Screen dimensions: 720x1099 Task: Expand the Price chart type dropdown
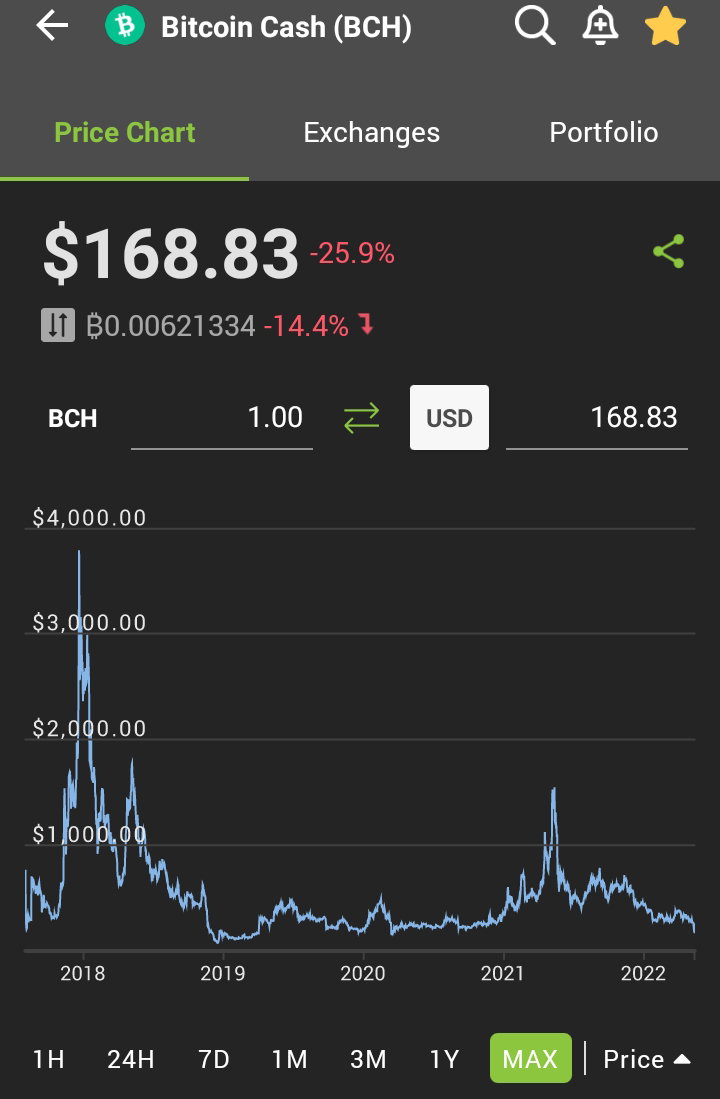click(647, 1059)
